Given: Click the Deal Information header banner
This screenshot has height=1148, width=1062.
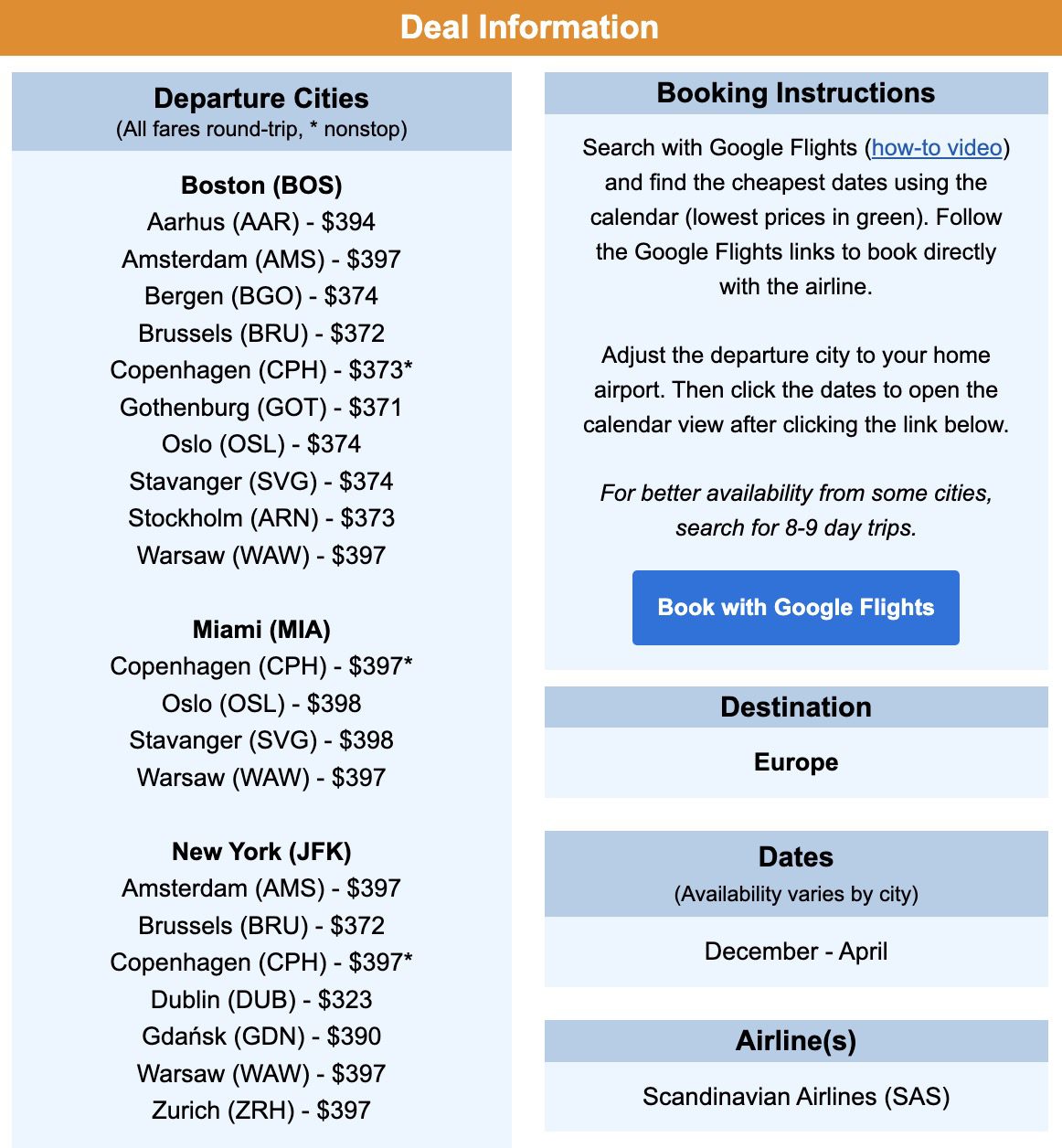Looking at the screenshot, I should (531, 27).
